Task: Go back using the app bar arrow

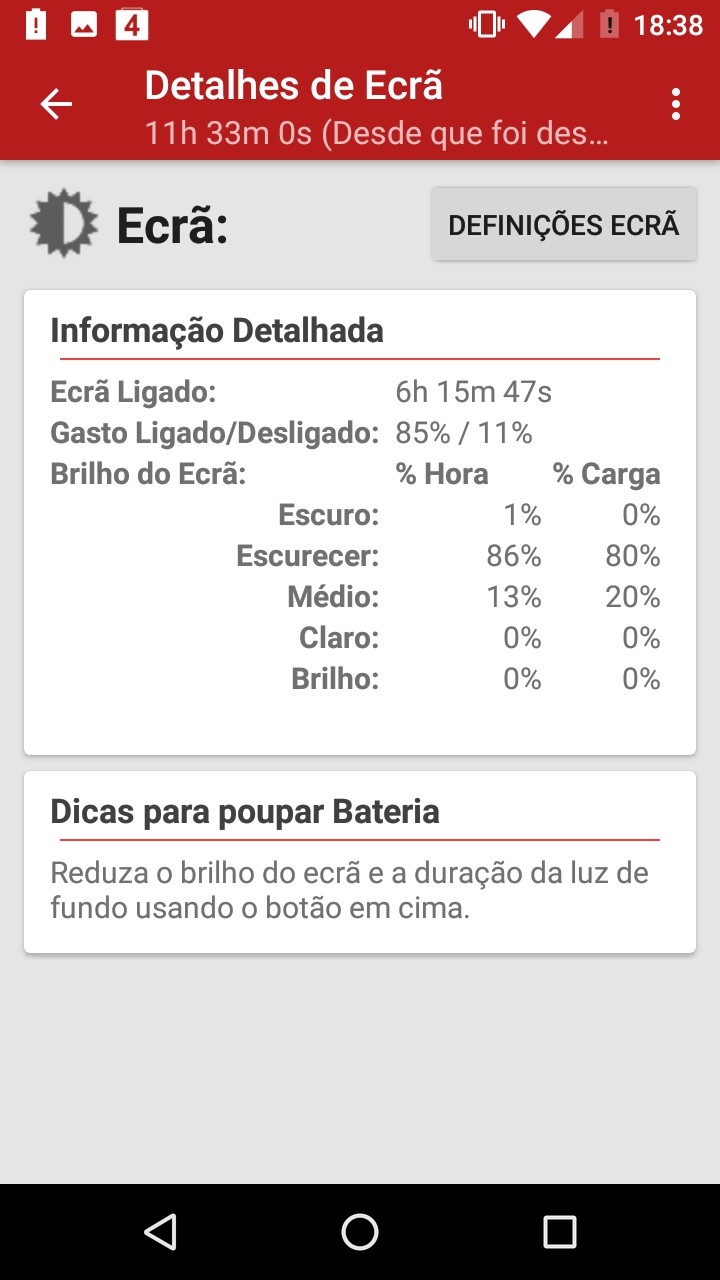Action: pyautogui.click(x=56, y=104)
